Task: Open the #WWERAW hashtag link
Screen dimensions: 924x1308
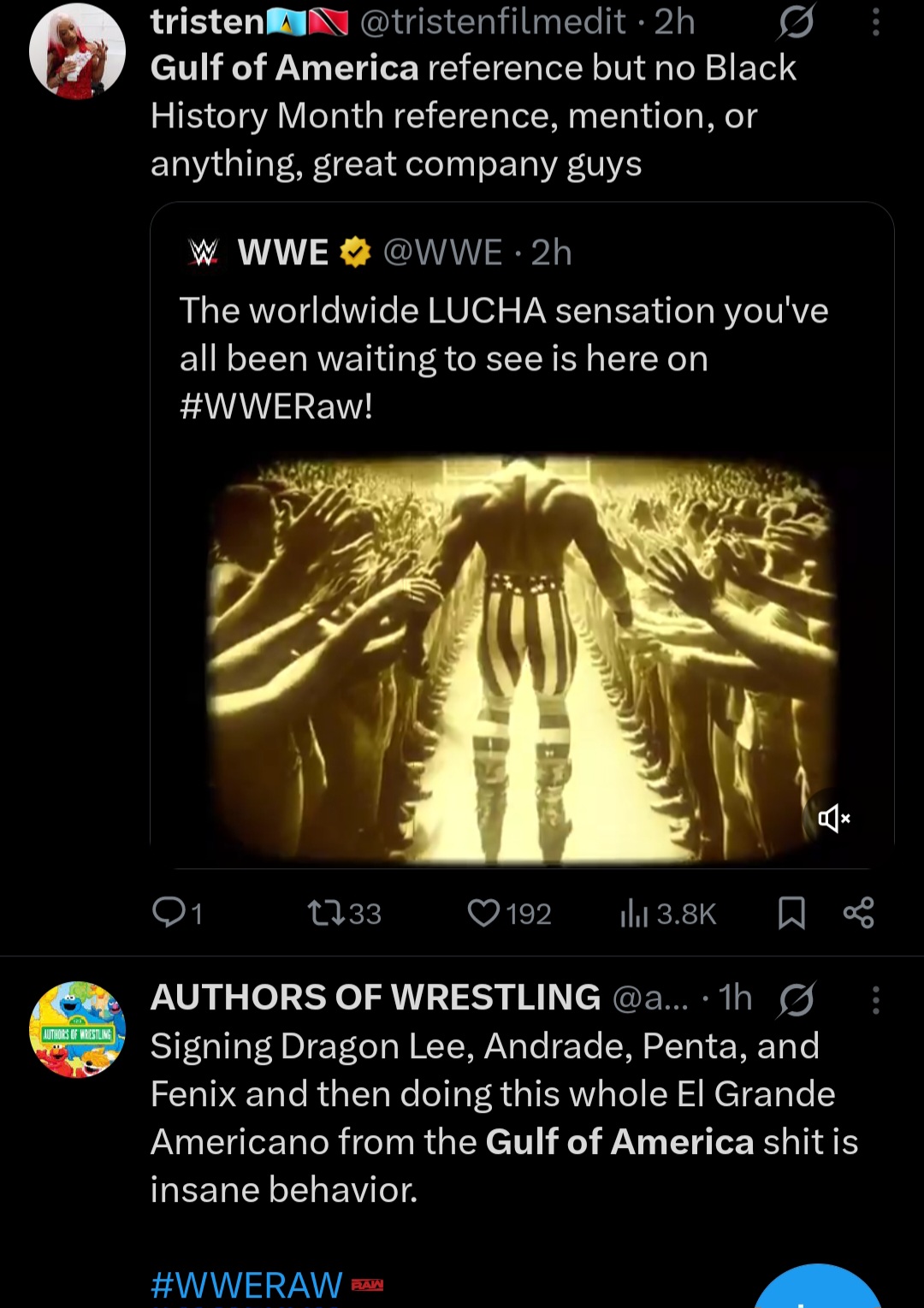Action: coord(246,1285)
